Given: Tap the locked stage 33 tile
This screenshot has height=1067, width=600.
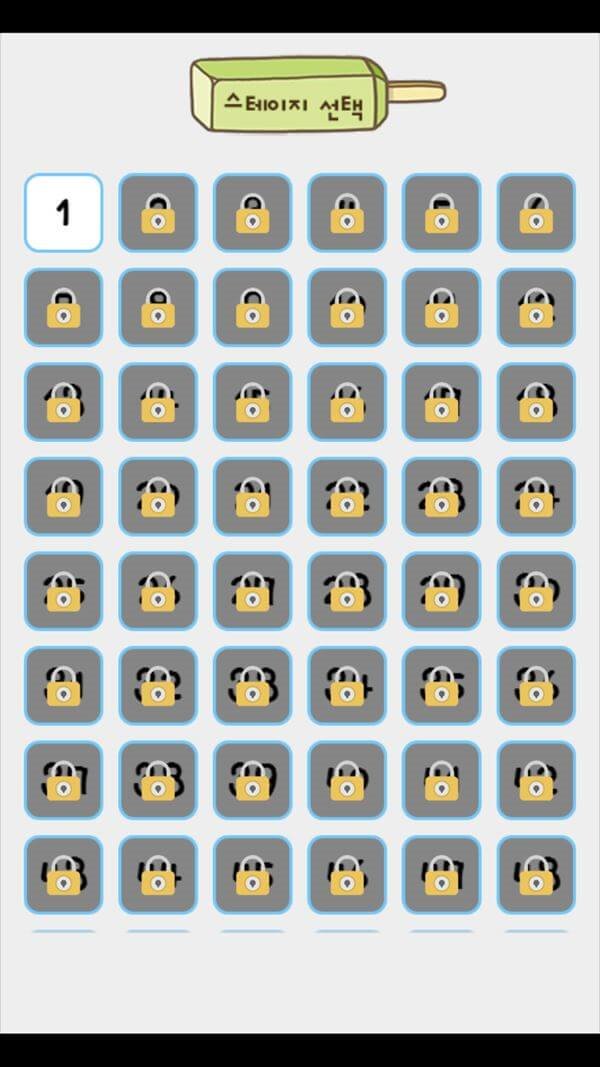Looking at the screenshot, I should coord(252,685).
